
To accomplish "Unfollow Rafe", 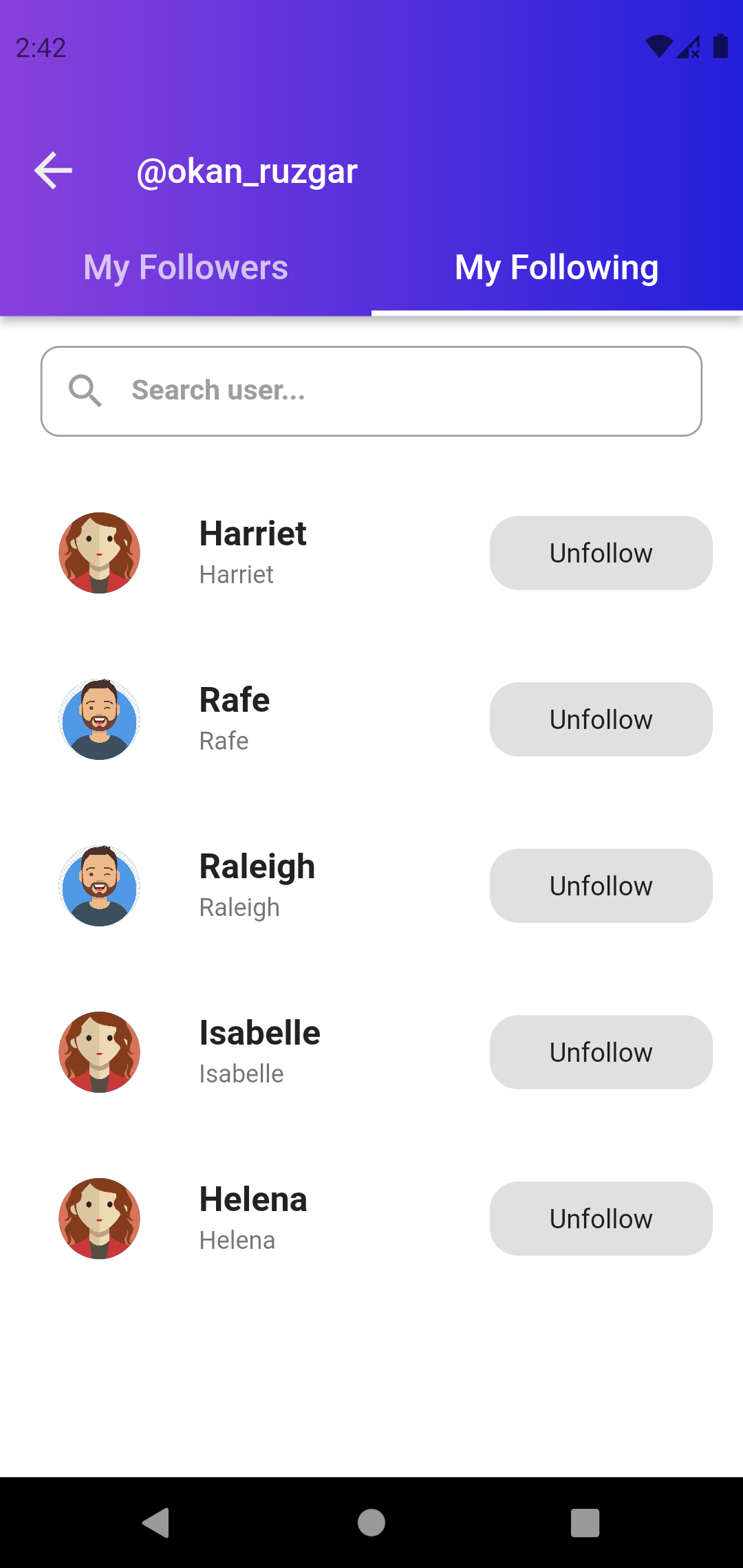I will click(x=600, y=719).
